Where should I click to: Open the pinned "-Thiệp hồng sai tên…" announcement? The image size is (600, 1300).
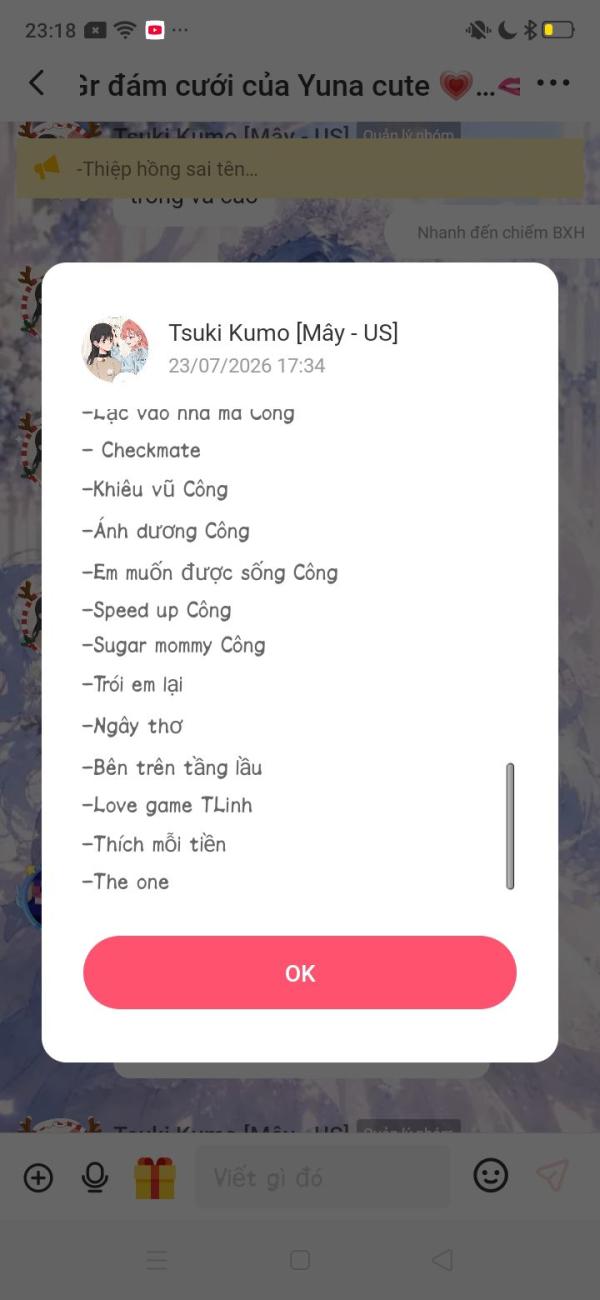(x=300, y=168)
